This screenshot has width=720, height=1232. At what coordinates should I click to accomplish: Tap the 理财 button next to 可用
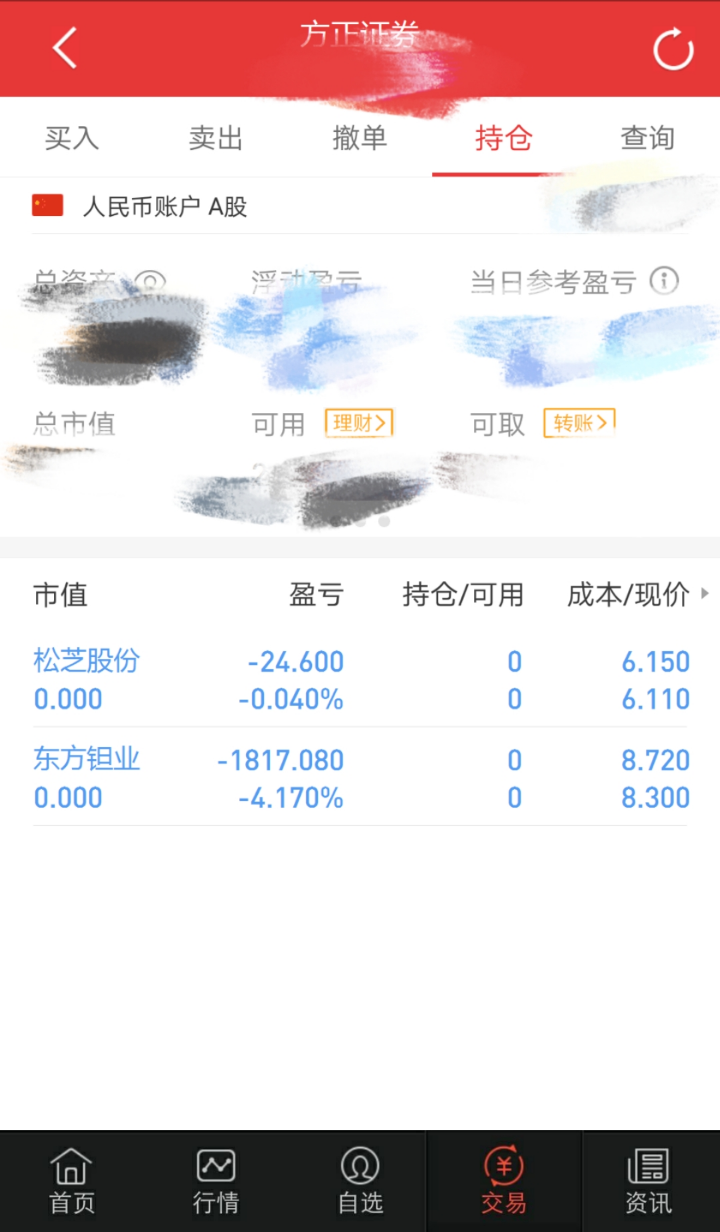click(x=359, y=423)
